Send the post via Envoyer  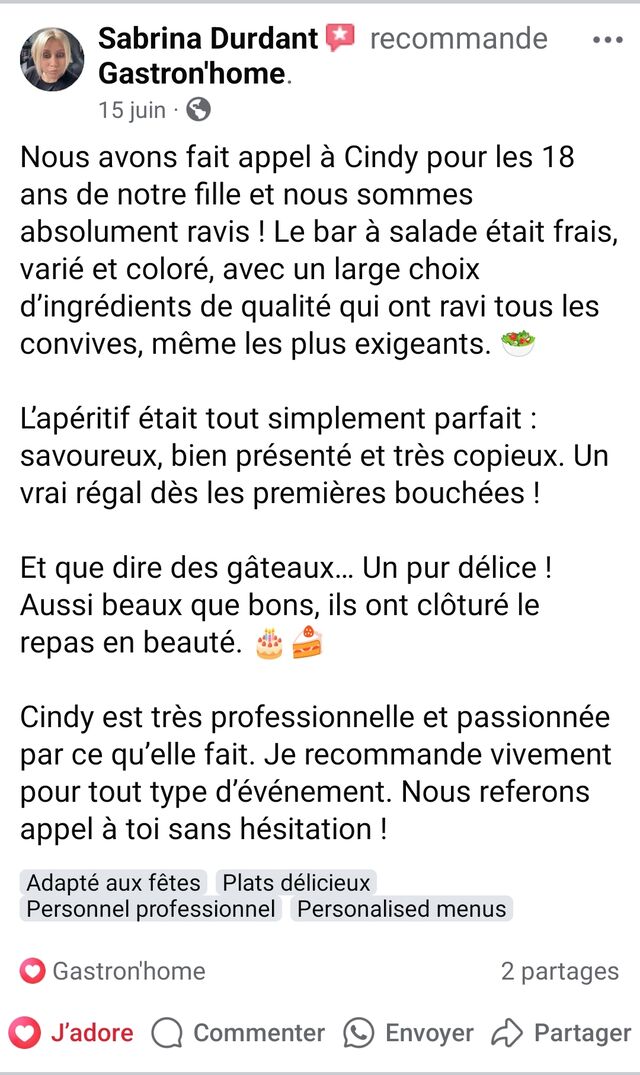coord(409,1032)
